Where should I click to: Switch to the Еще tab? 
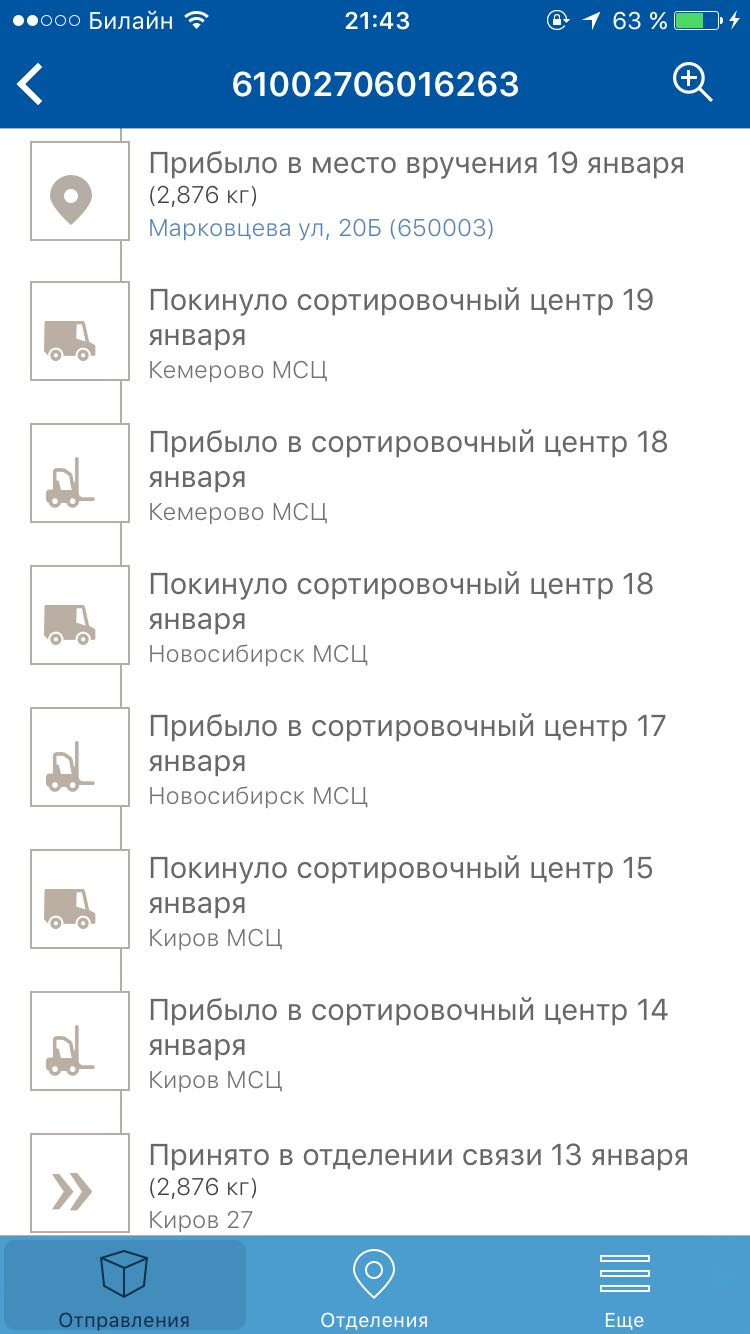click(x=624, y=1287)
